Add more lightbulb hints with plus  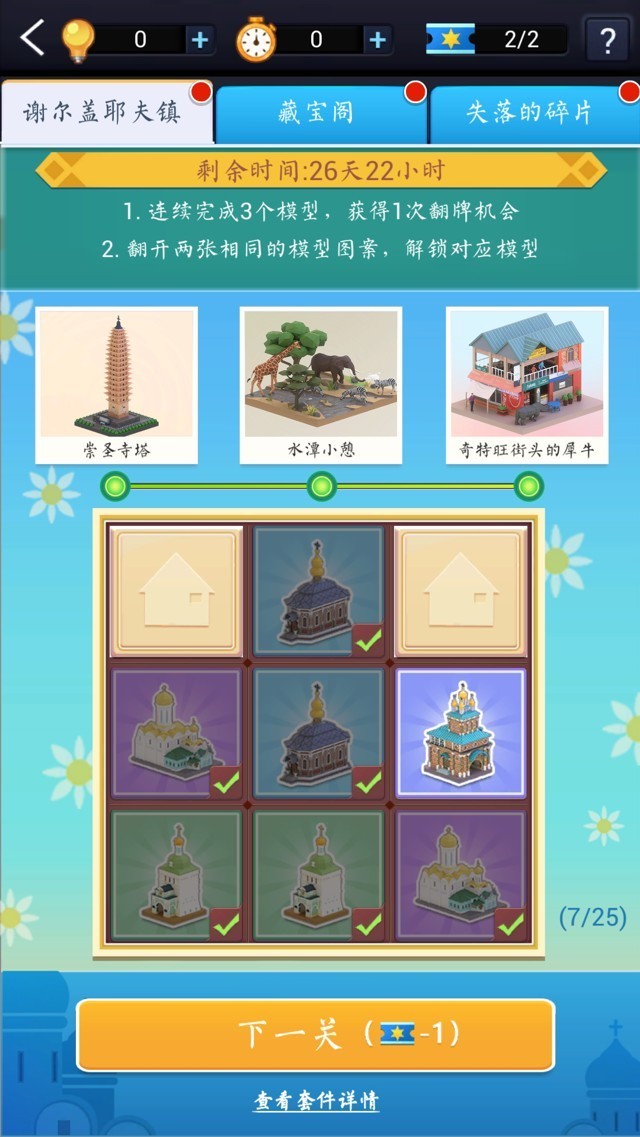200,40
